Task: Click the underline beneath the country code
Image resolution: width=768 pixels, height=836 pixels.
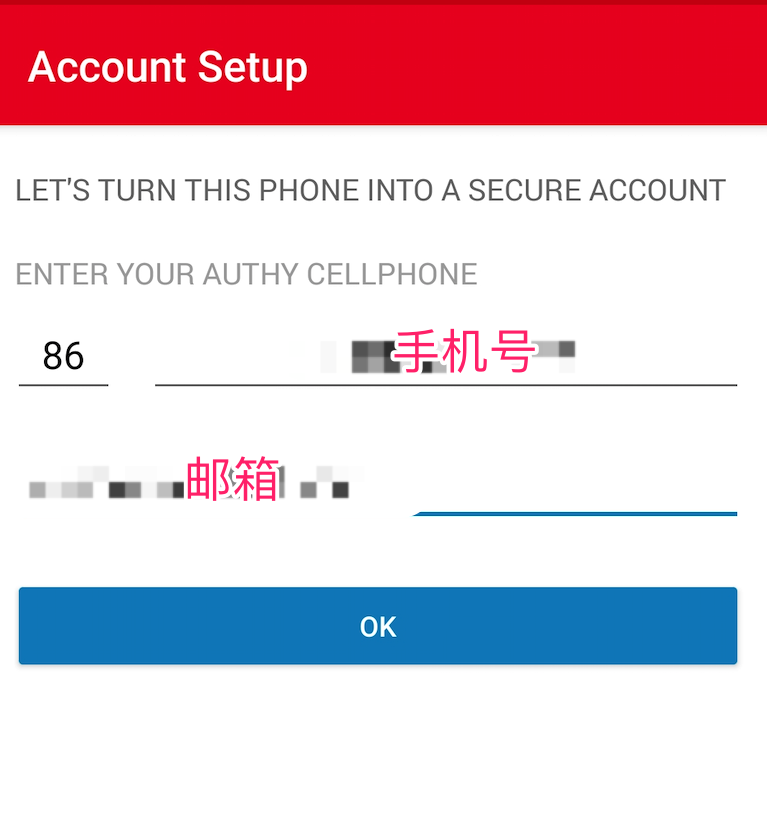Action: 62,385
